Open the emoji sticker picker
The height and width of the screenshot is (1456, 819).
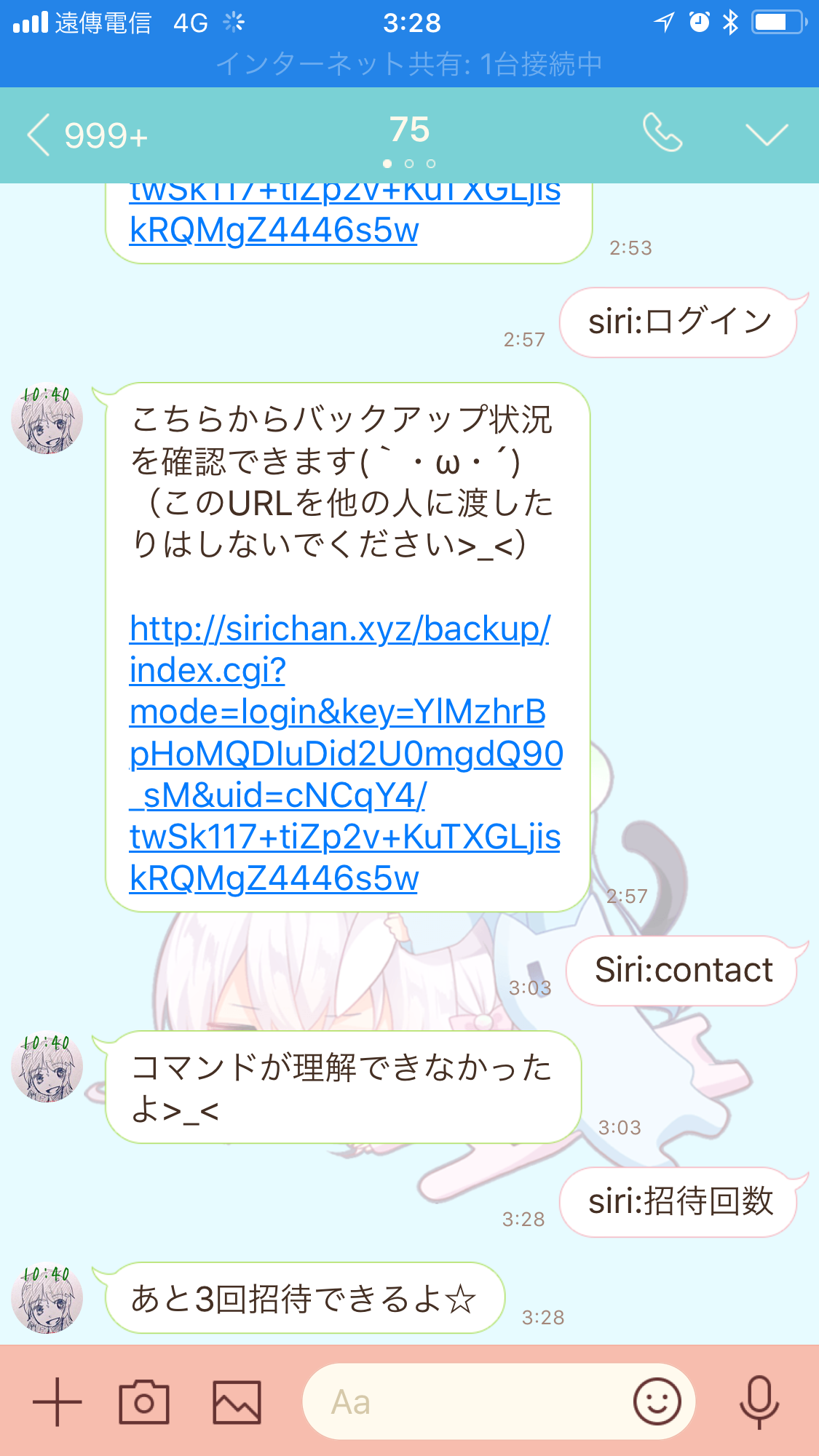(x=657, y=1401)
